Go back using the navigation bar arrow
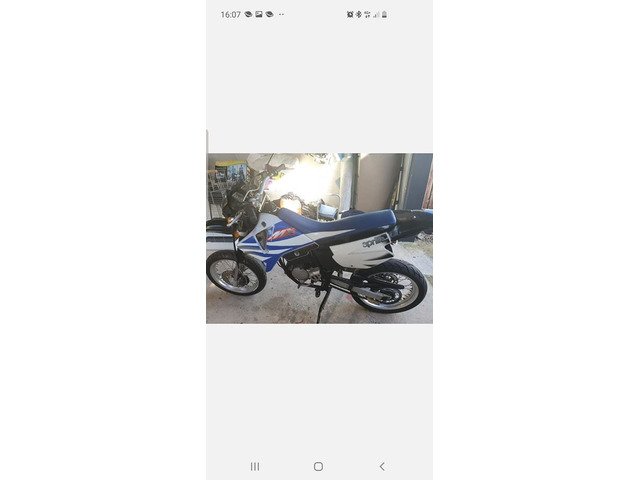This screenshot has width=640, height=480. coord(382,466)
